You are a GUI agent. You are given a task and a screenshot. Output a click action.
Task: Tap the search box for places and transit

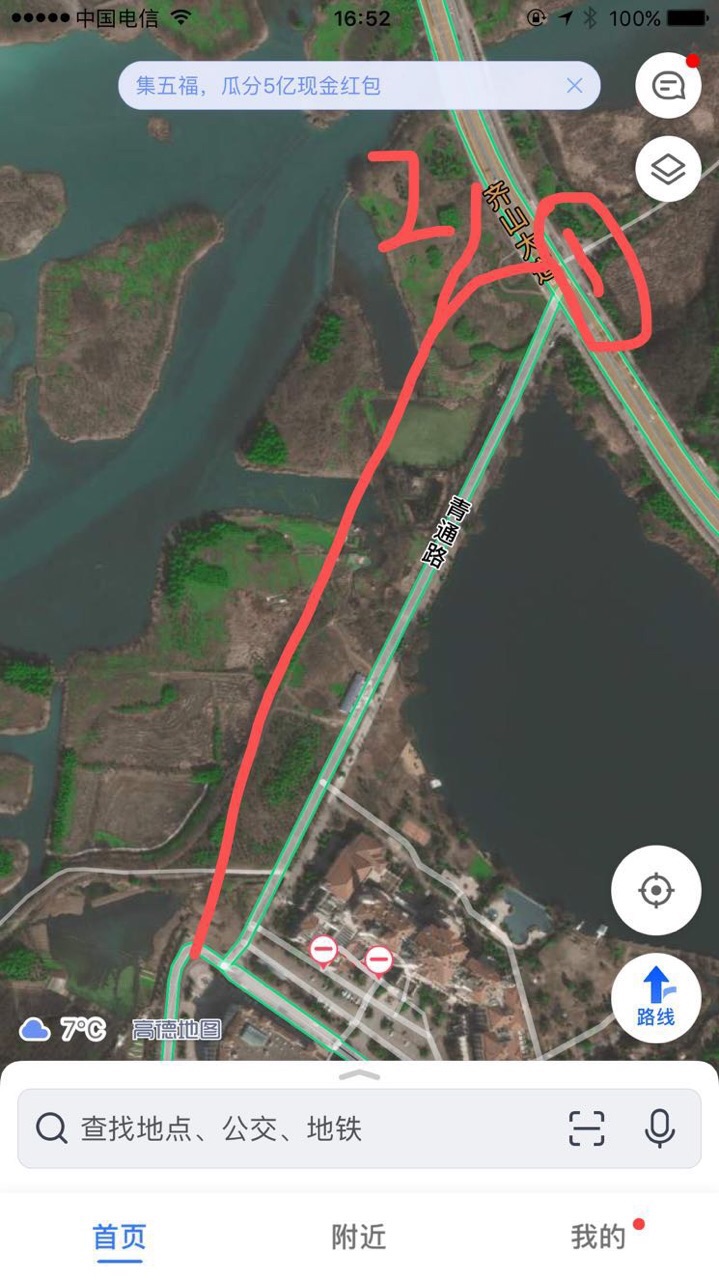tap(300, 1129)
